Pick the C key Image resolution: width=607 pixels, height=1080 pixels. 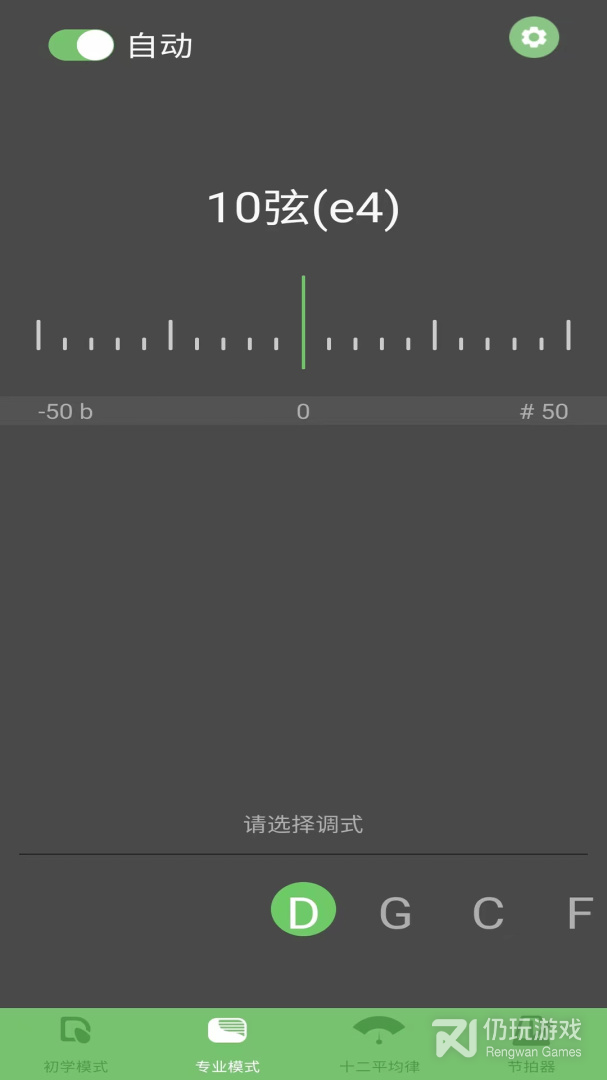coord(488,913)
